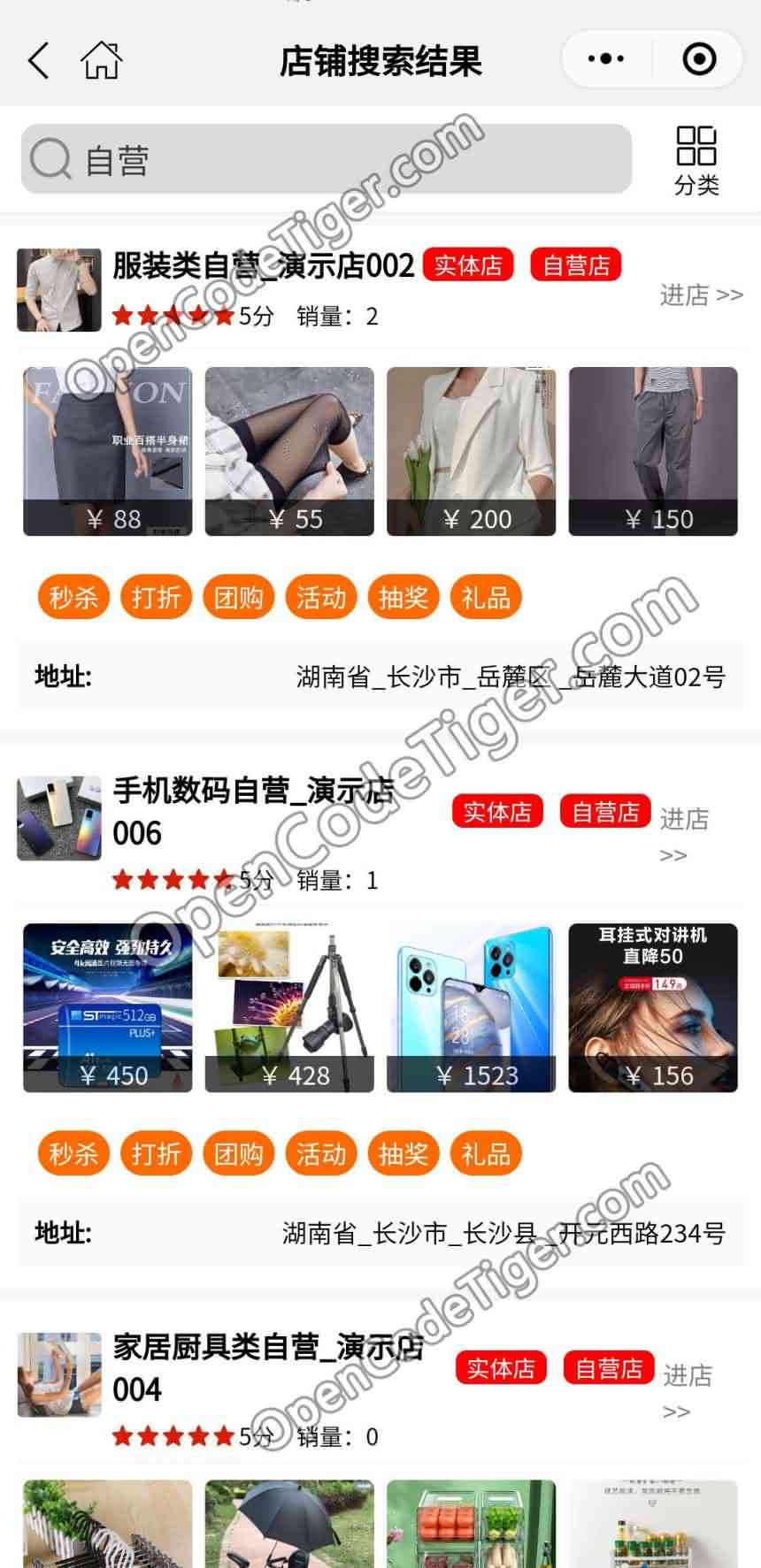Tap 打折 chip under 手机数码自营 store
Viewport: 761px width, 1568px height.
coord(156,1154)
